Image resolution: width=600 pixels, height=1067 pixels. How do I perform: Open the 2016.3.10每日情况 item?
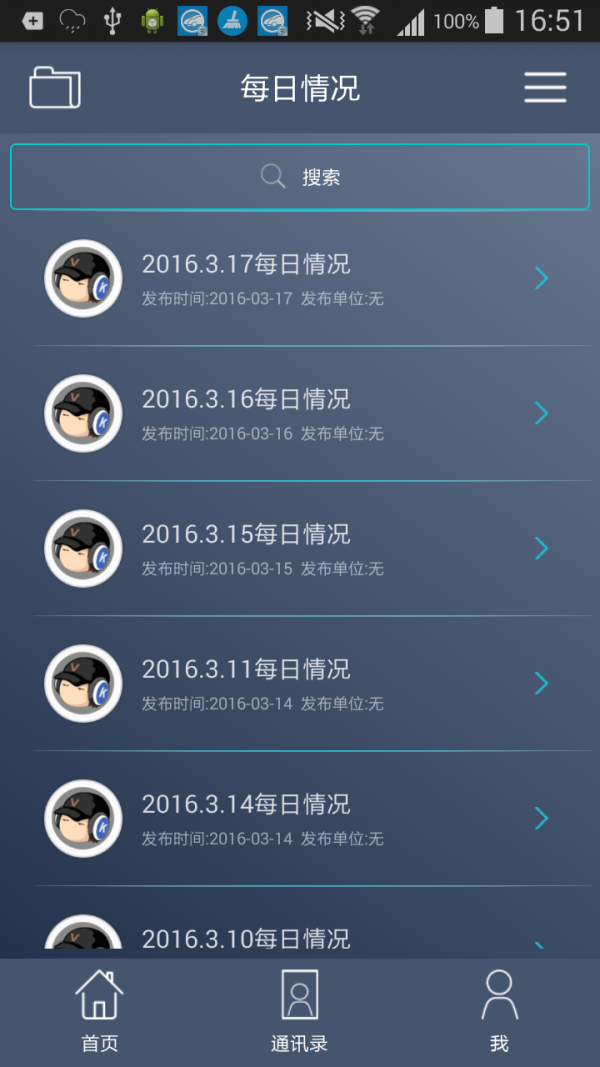pos(300,923)
